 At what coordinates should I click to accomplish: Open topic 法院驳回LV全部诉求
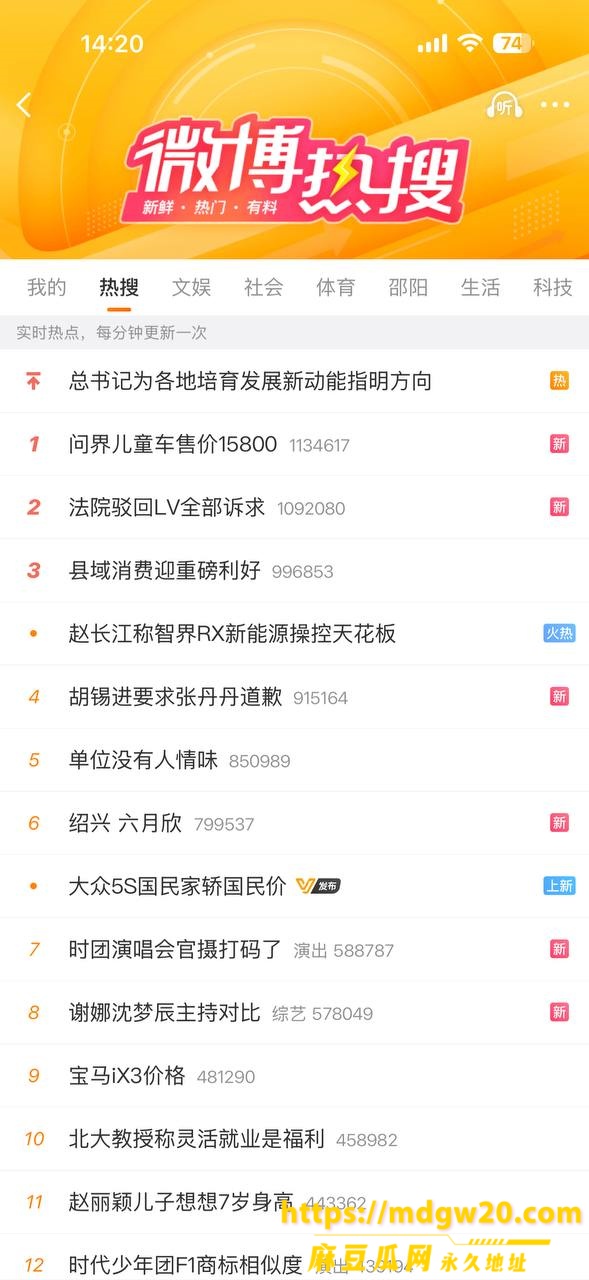tap(294, 507)
